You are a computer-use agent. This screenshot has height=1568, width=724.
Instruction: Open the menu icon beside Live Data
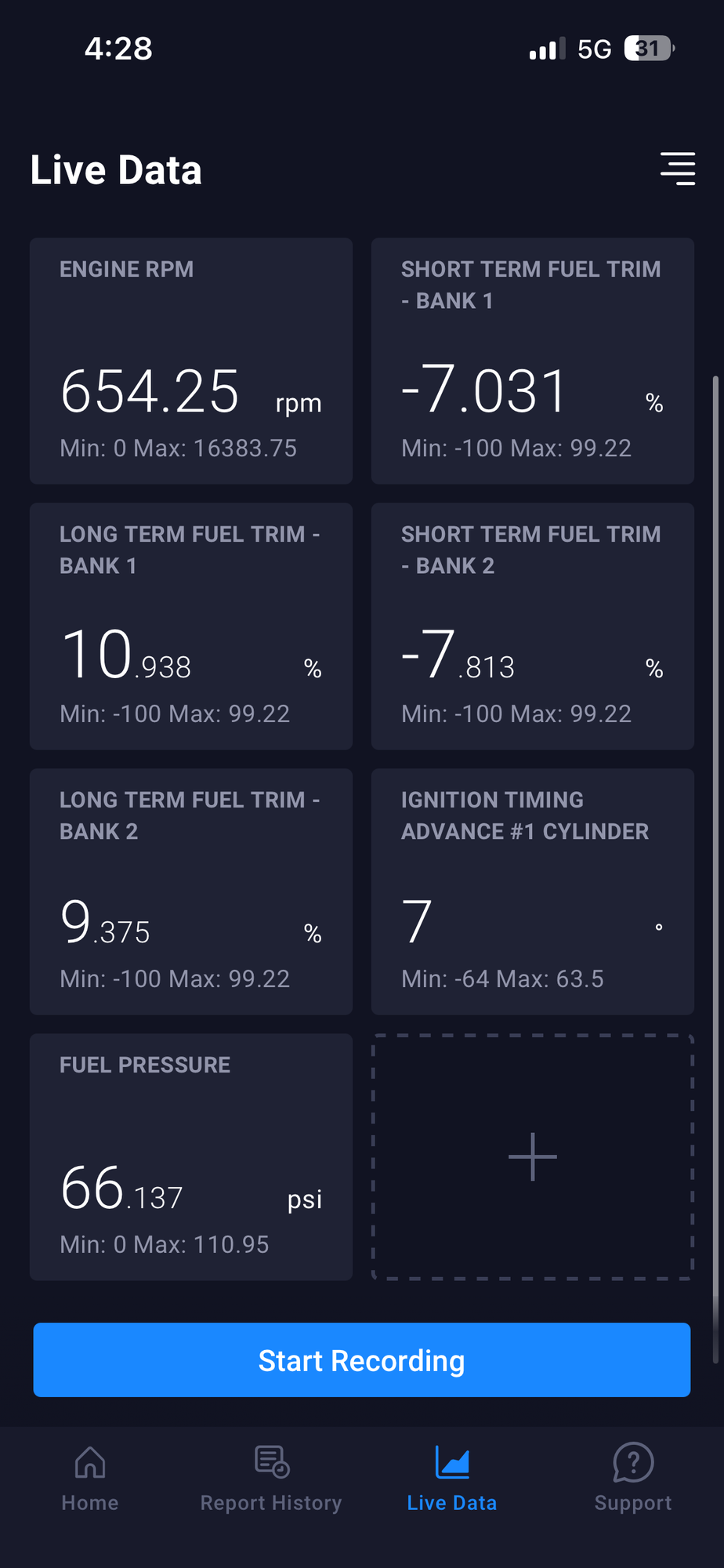click(678, 169)
